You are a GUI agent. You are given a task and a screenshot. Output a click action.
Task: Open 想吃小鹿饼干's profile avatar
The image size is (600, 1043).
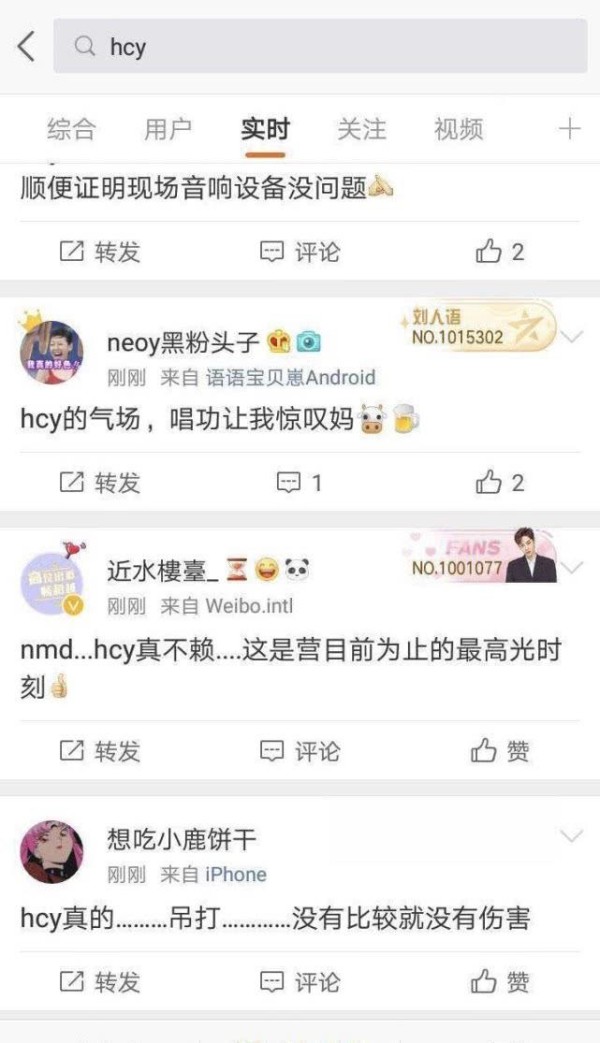click(x=51, y=852)
